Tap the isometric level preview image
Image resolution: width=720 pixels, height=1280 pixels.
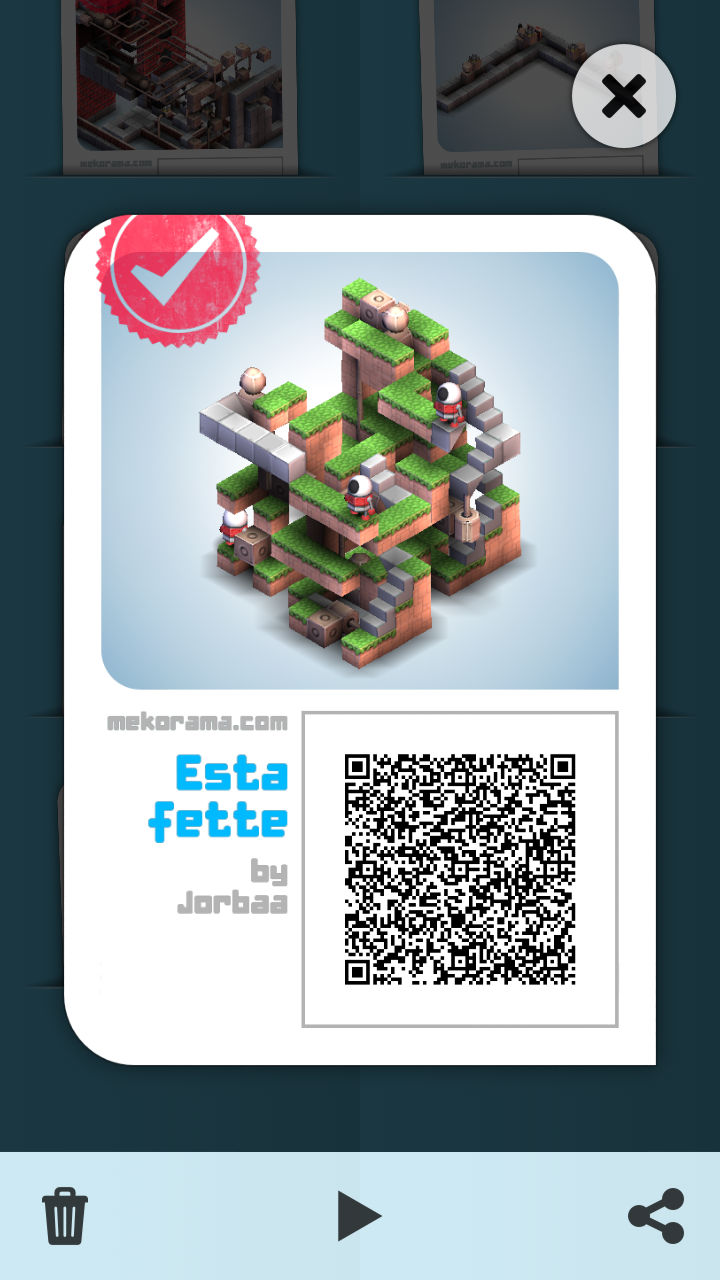360,470
